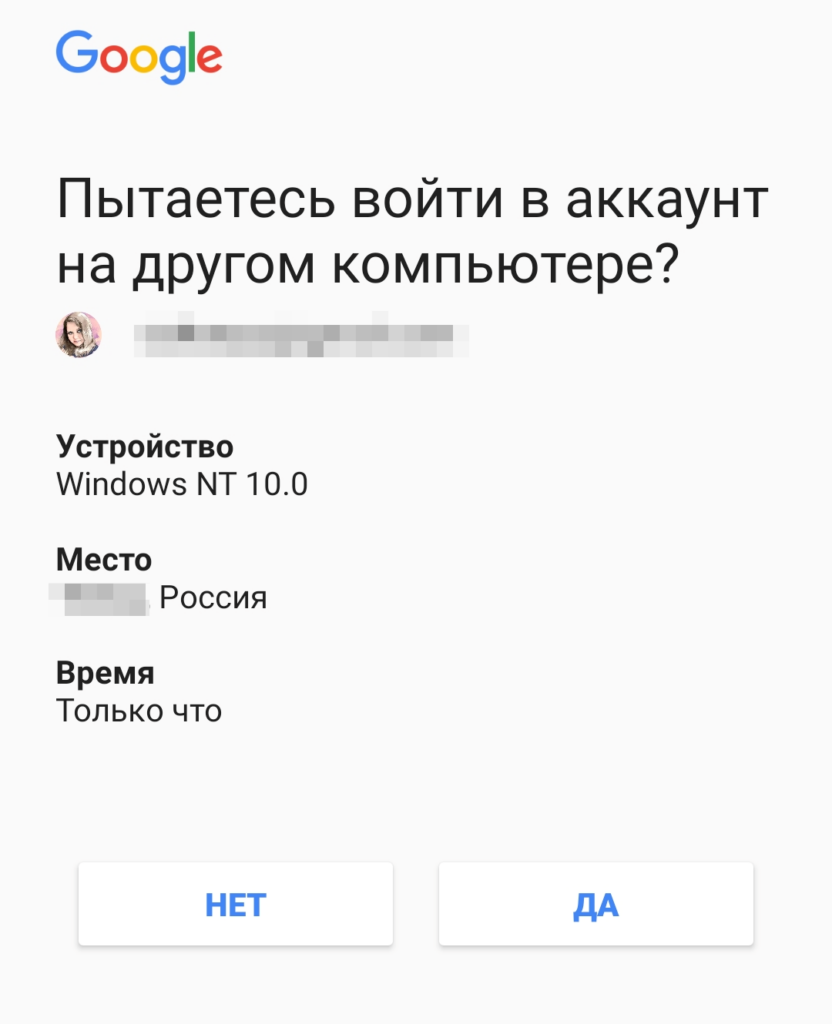Deny the sign-in with НЕТ
Screen dimensions: 832x1024
235,905
